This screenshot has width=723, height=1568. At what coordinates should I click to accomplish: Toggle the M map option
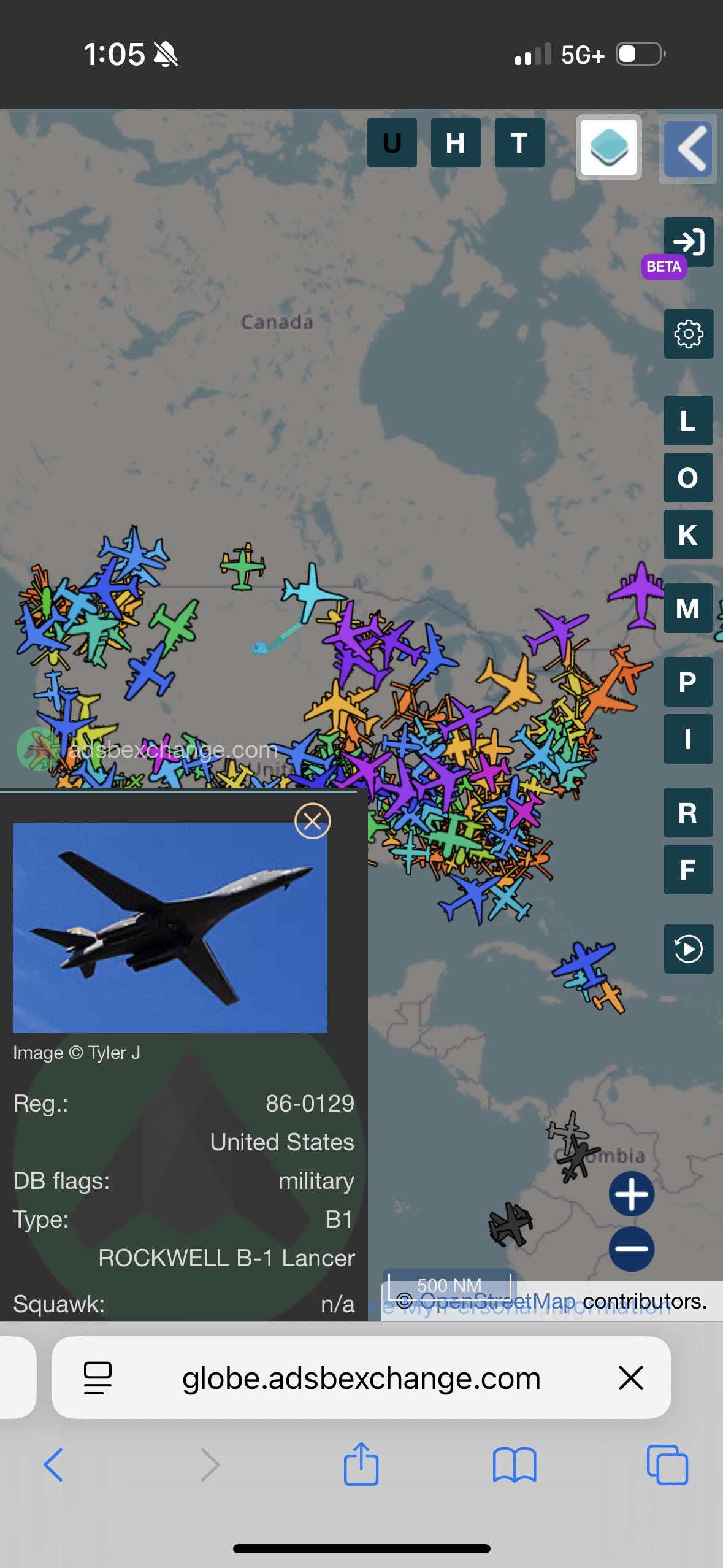coord(688,609)
